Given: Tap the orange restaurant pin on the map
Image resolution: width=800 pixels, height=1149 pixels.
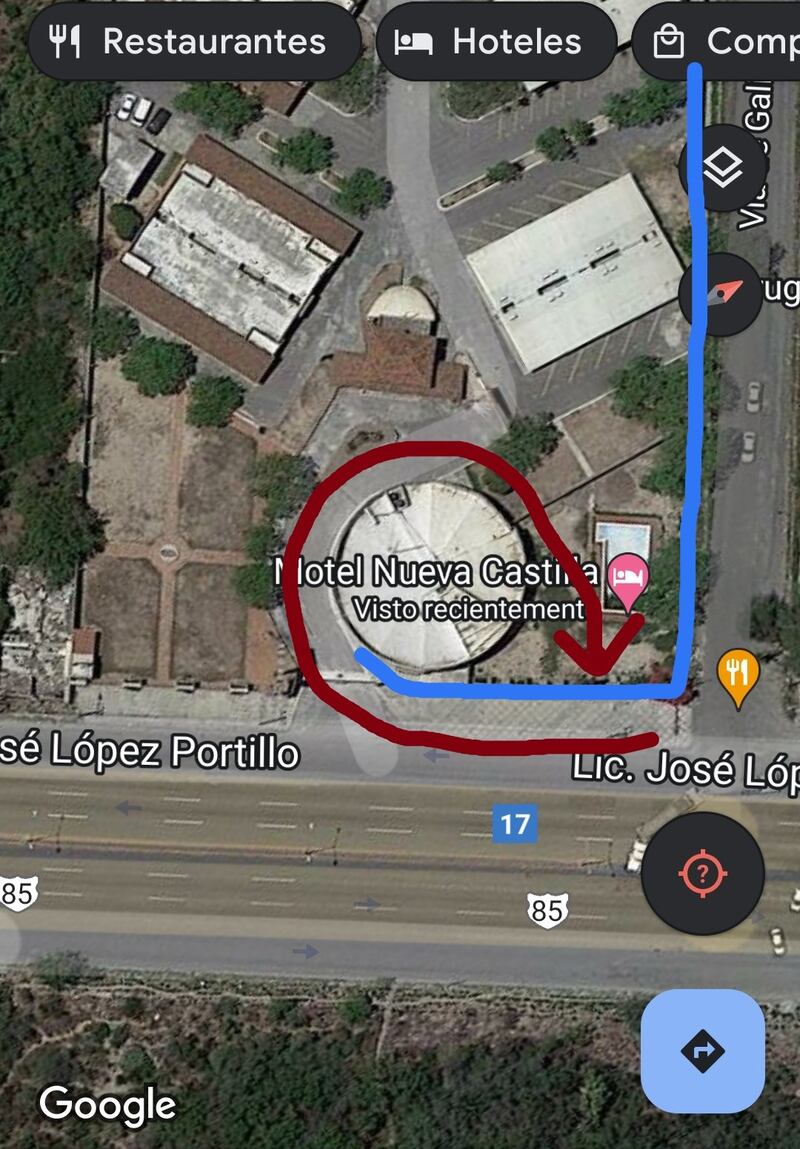Looking at the screenshot, I should [x=738, y=675].
